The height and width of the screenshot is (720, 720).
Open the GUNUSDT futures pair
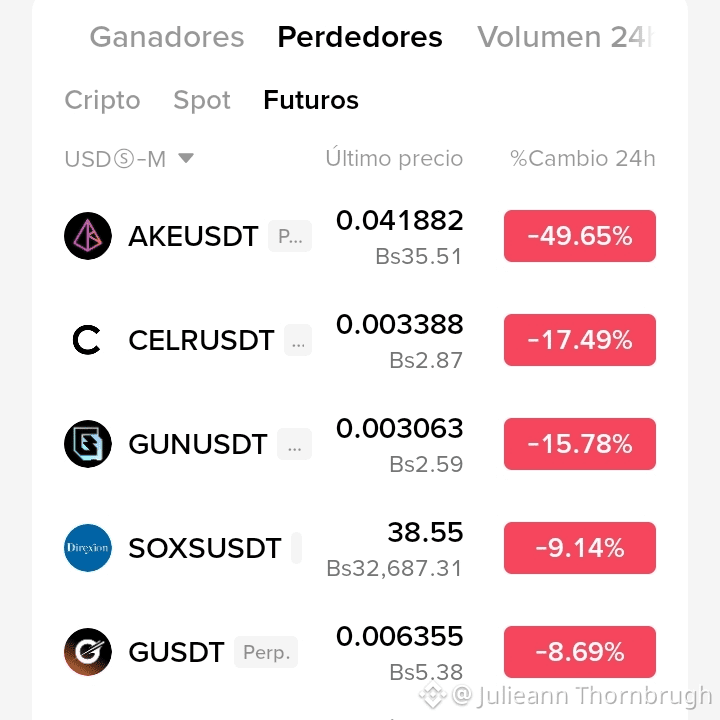coord(360,444)
